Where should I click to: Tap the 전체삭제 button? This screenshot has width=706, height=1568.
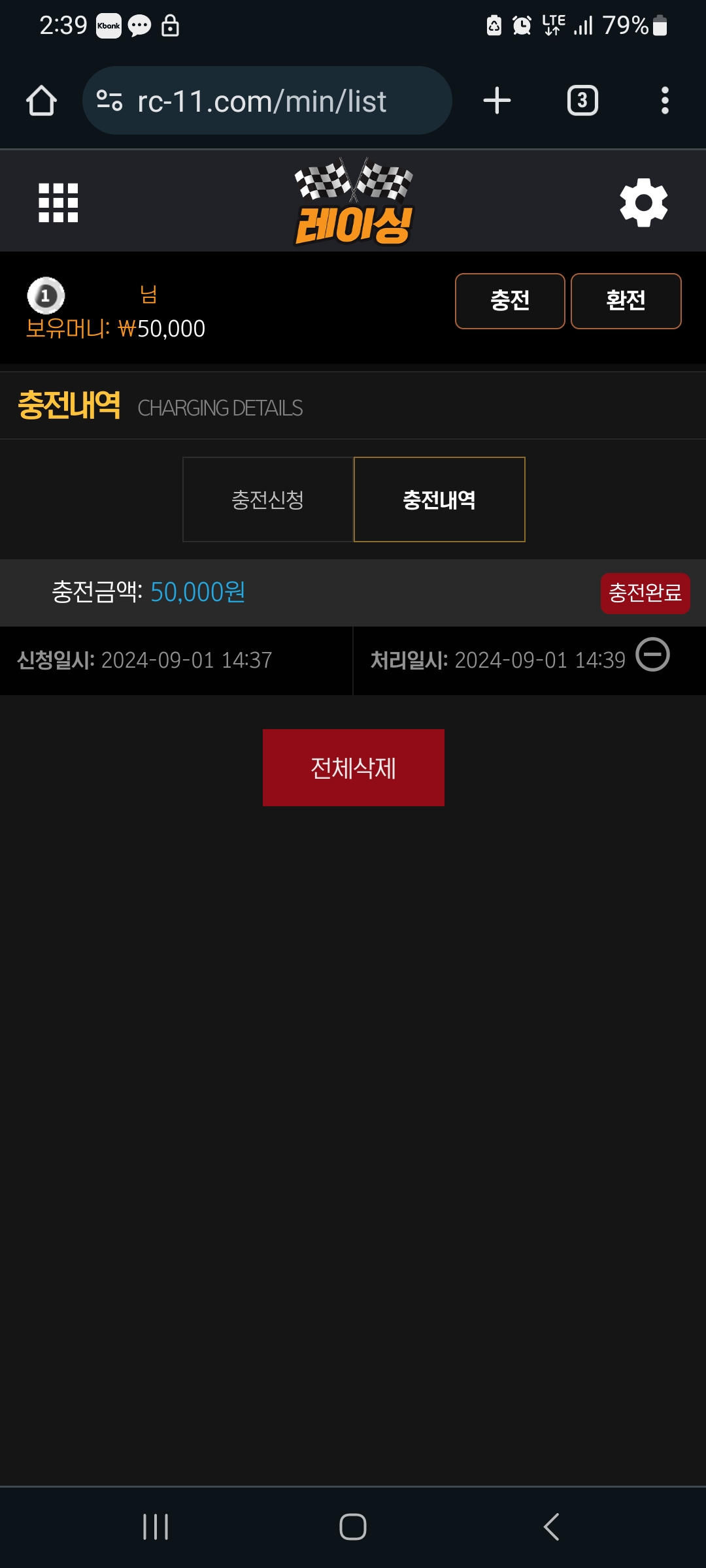pyautogui.click(x=353, y=768)
